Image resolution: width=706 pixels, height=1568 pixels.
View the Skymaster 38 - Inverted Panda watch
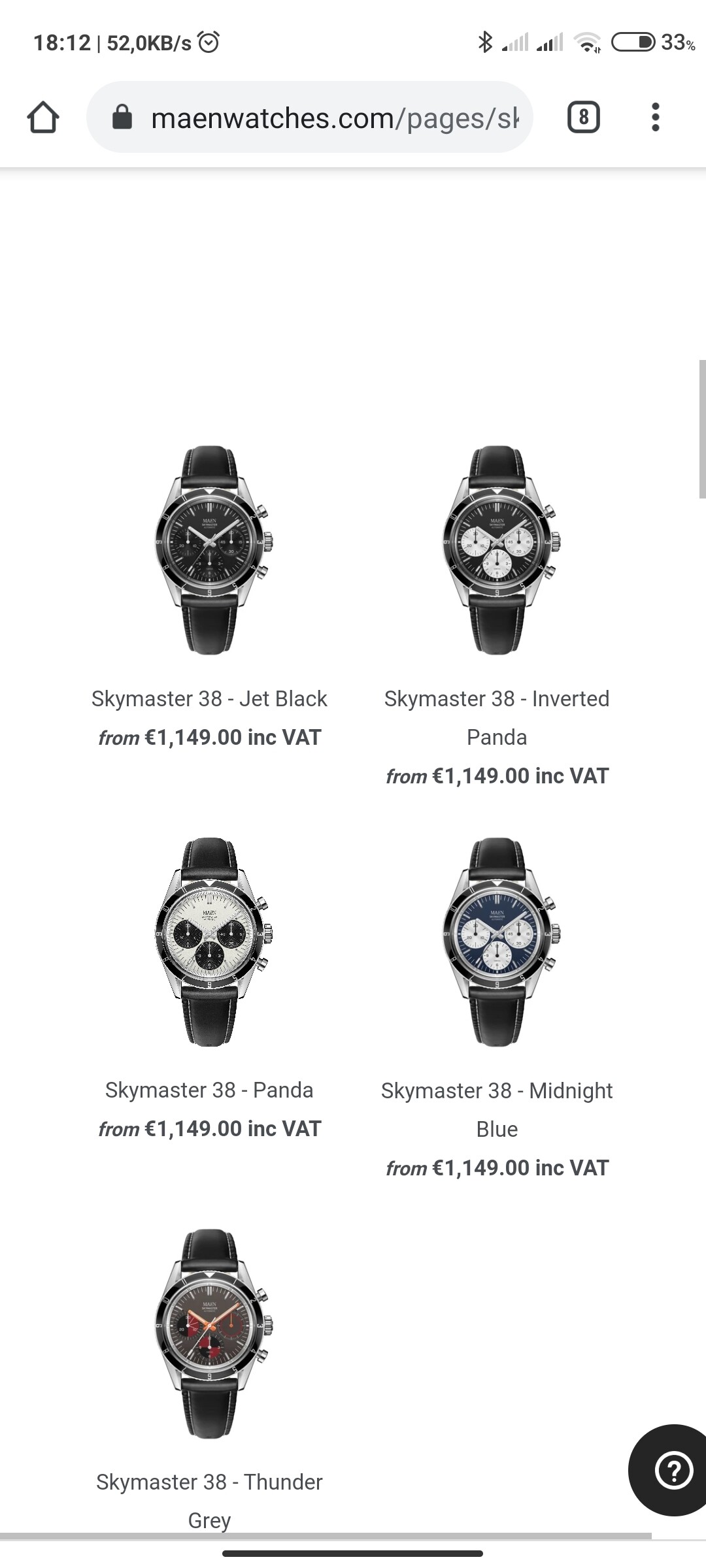tap(497, 550)
